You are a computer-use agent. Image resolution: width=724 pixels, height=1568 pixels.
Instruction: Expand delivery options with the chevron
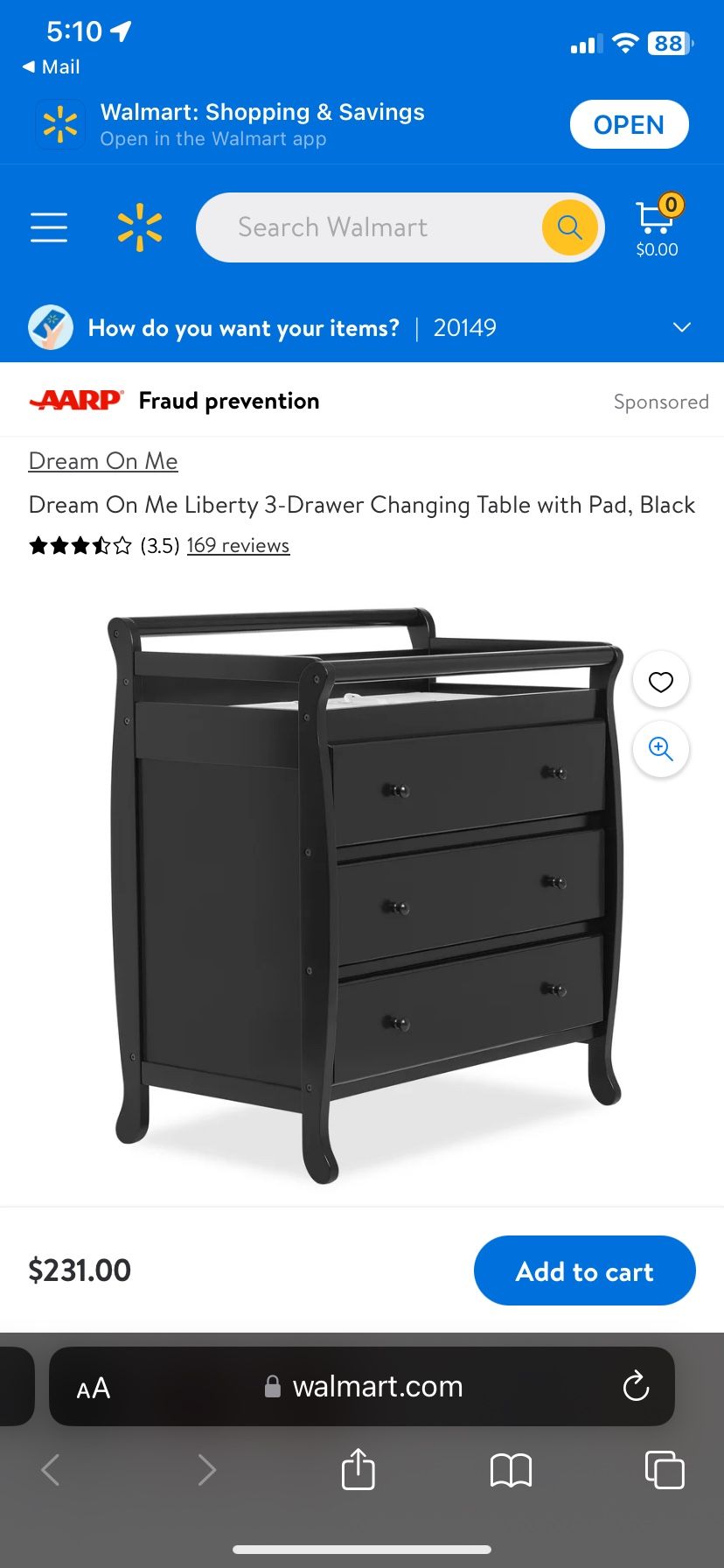point(681,327)
